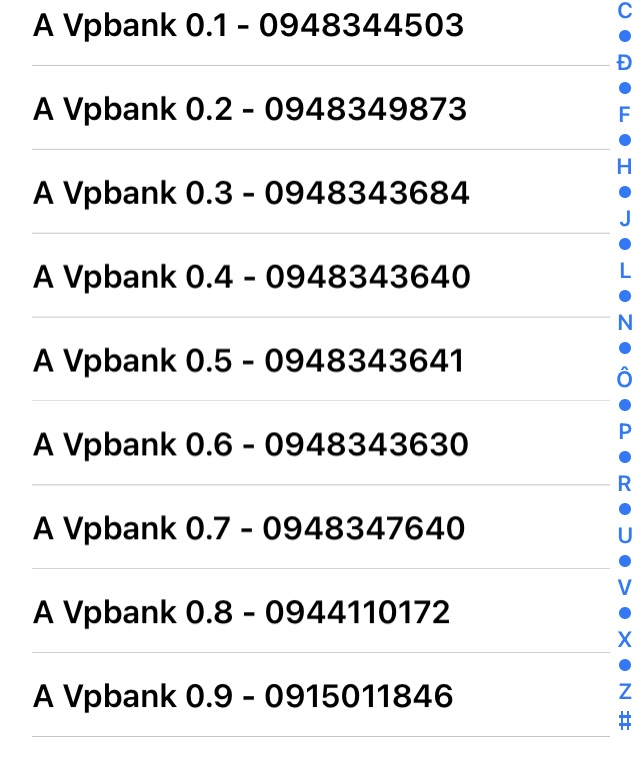Jump to letter R in the index
Viewport: 640px width, 763px height.
[625, 483]
